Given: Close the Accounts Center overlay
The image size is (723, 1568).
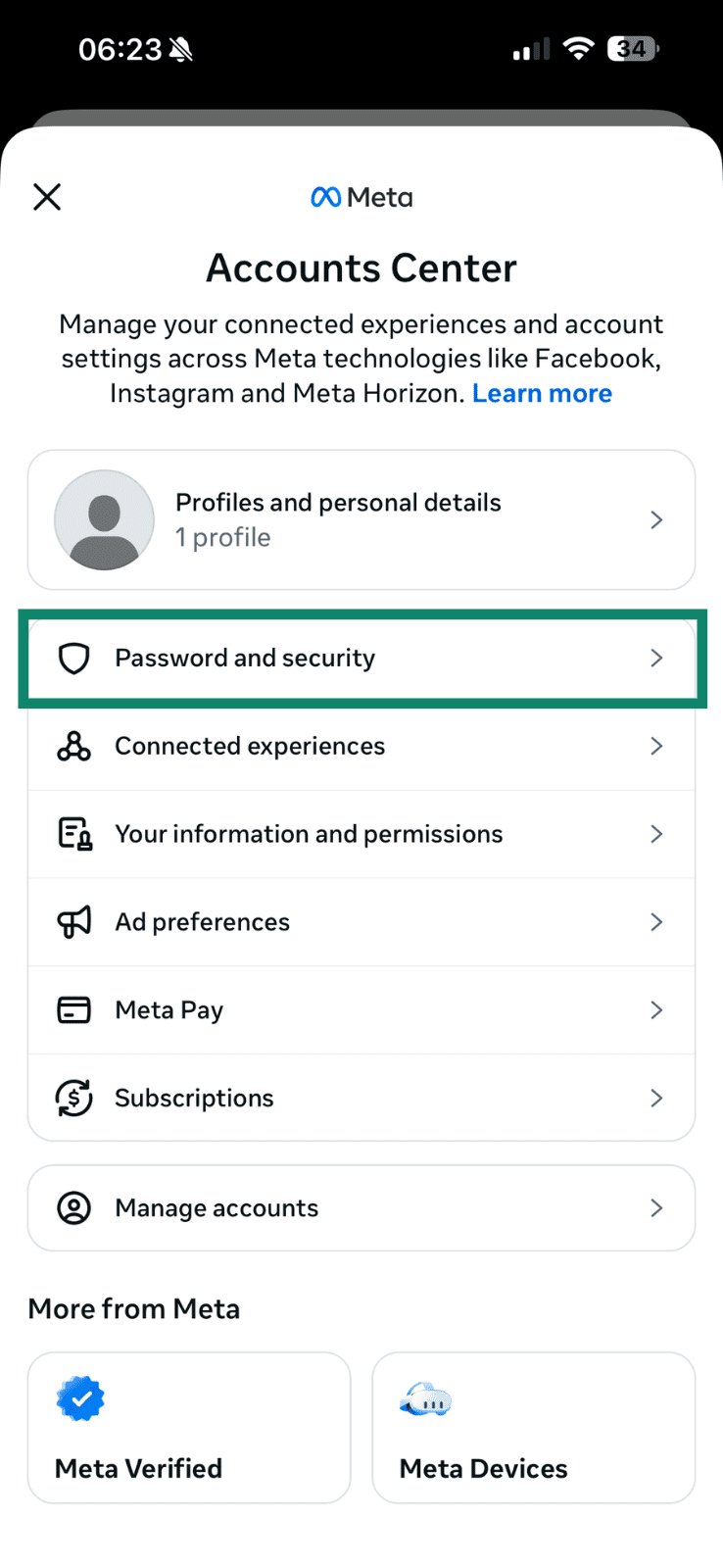Looking at the screenshot, I should tap(46, 196).
